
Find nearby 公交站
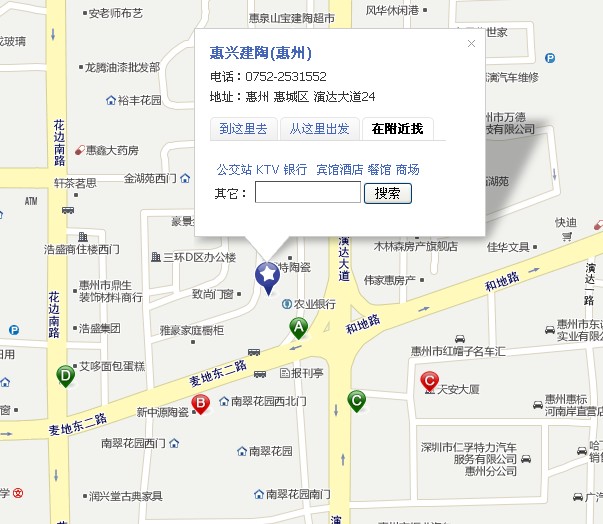234,169
